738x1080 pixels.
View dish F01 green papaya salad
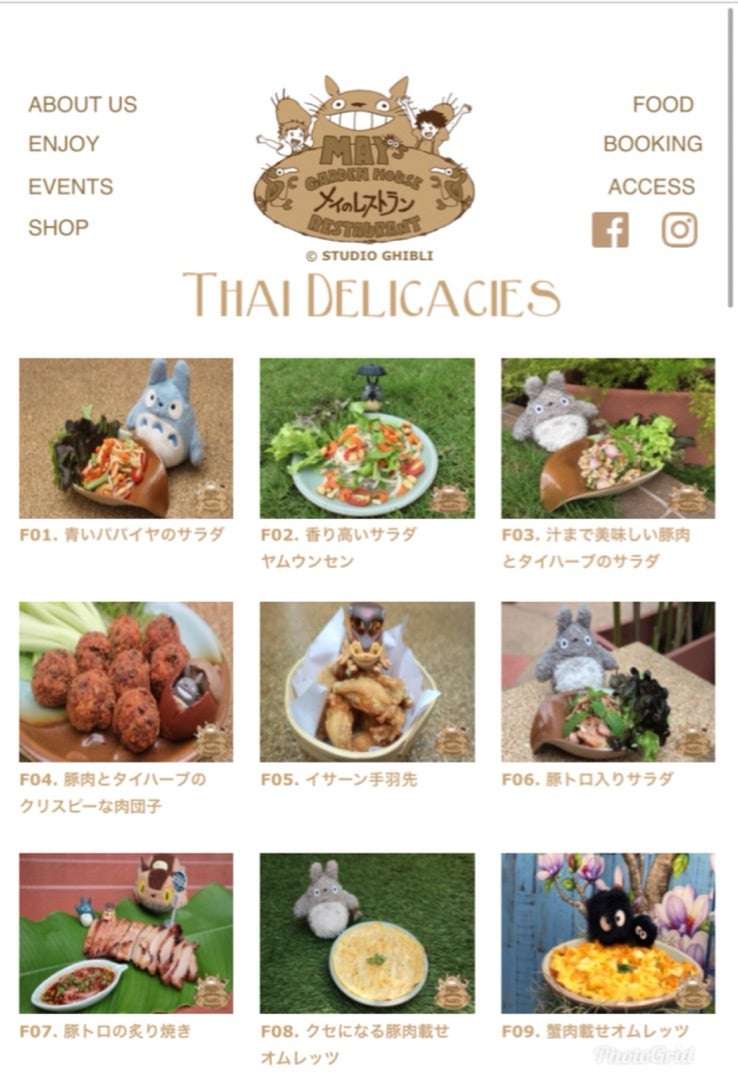[126, 438]
